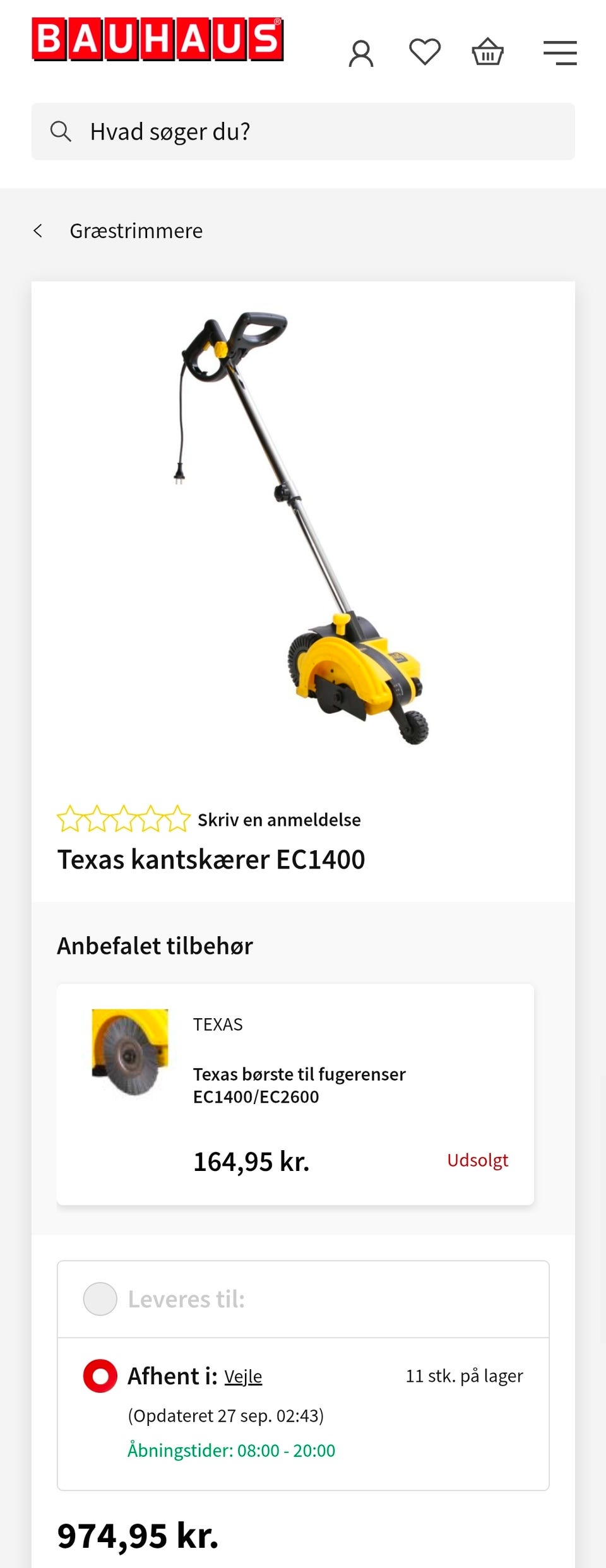View the Texas kantskærer EC1400 product image

303,528
